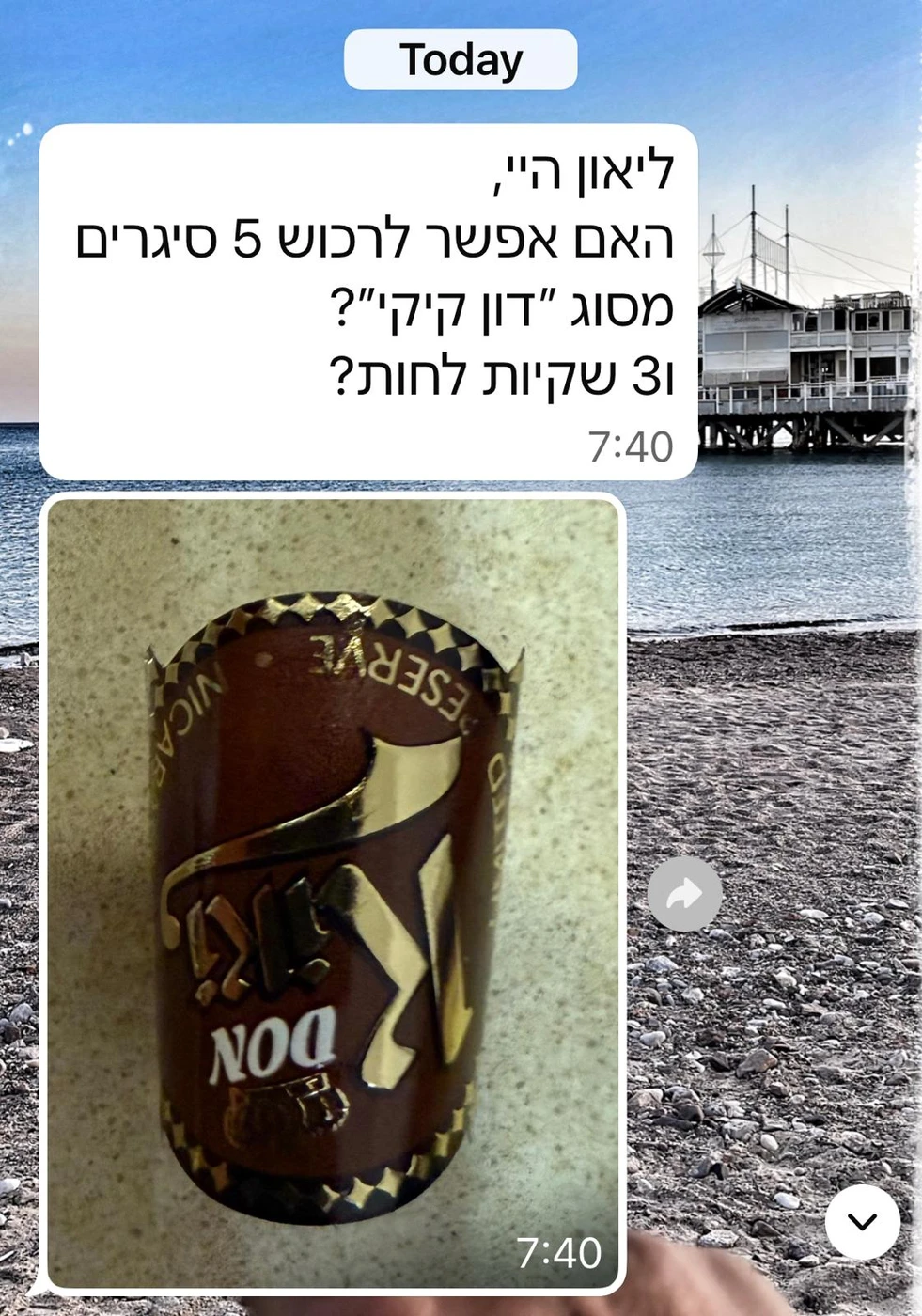Viewport: 922px width, 1316px height.
Task: Forward the photo with the share arrow
Action: pos(684,894)
